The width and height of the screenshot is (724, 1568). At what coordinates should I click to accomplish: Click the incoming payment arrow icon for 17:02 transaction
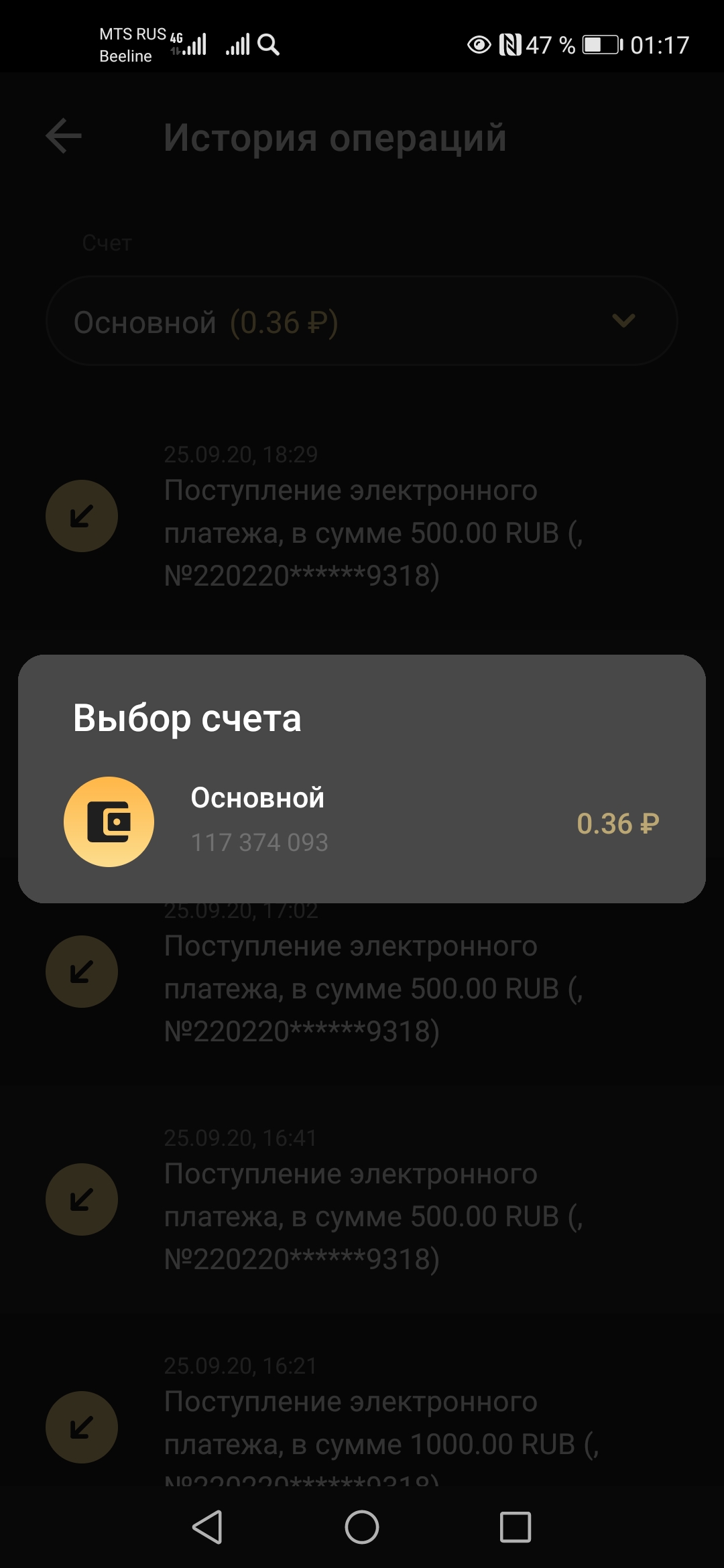coord(81,972)
